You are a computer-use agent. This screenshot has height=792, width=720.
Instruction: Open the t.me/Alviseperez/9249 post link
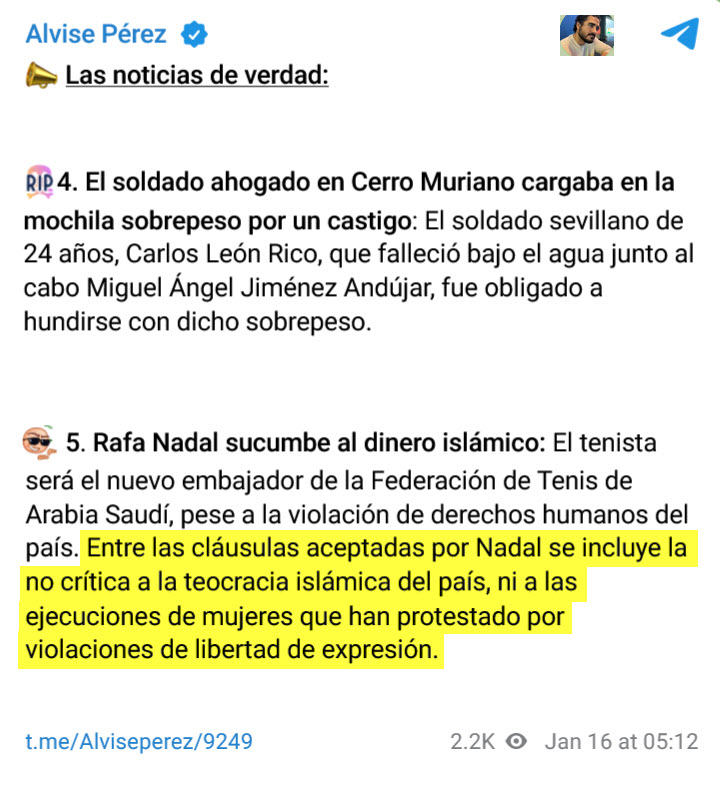pos(138,742)
